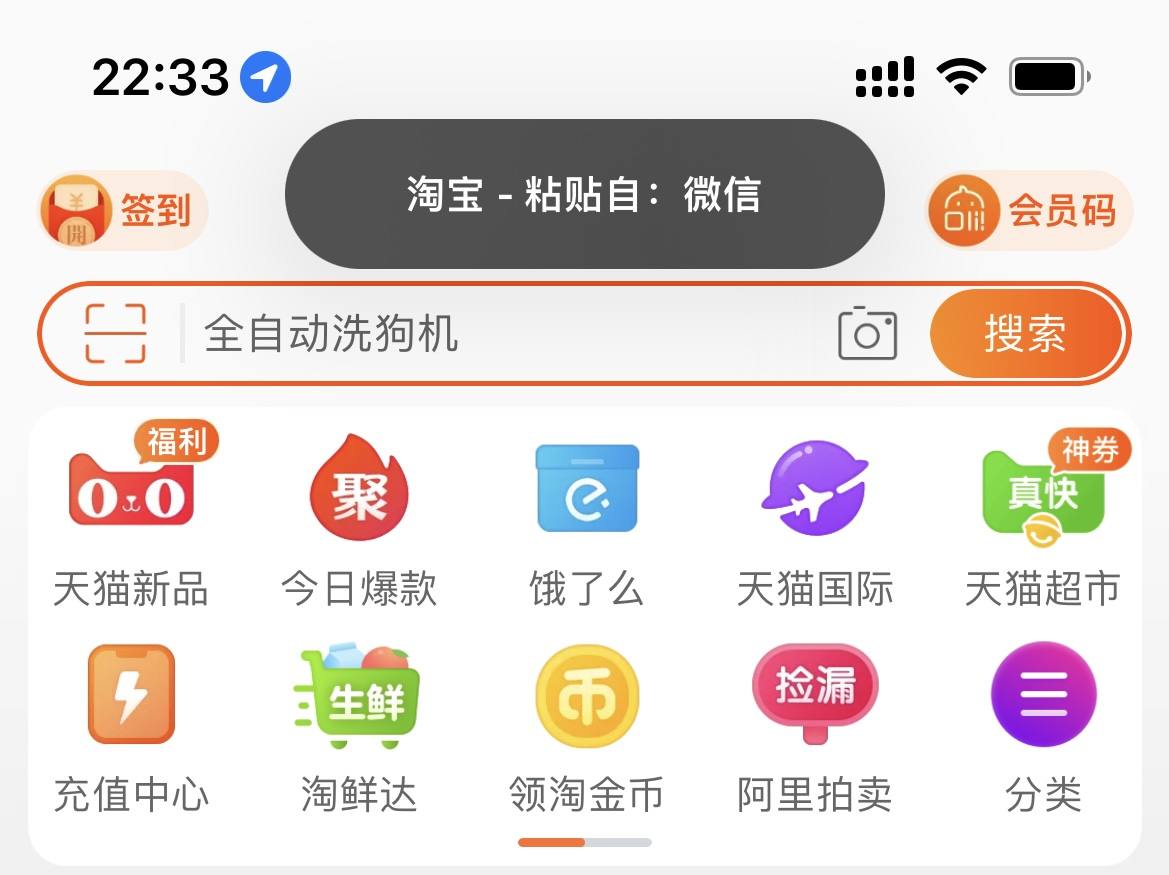Go to 充值中心 recharge center
Image resolution: width=1169 pixels, height=875 pixels.
click(131, 729)
